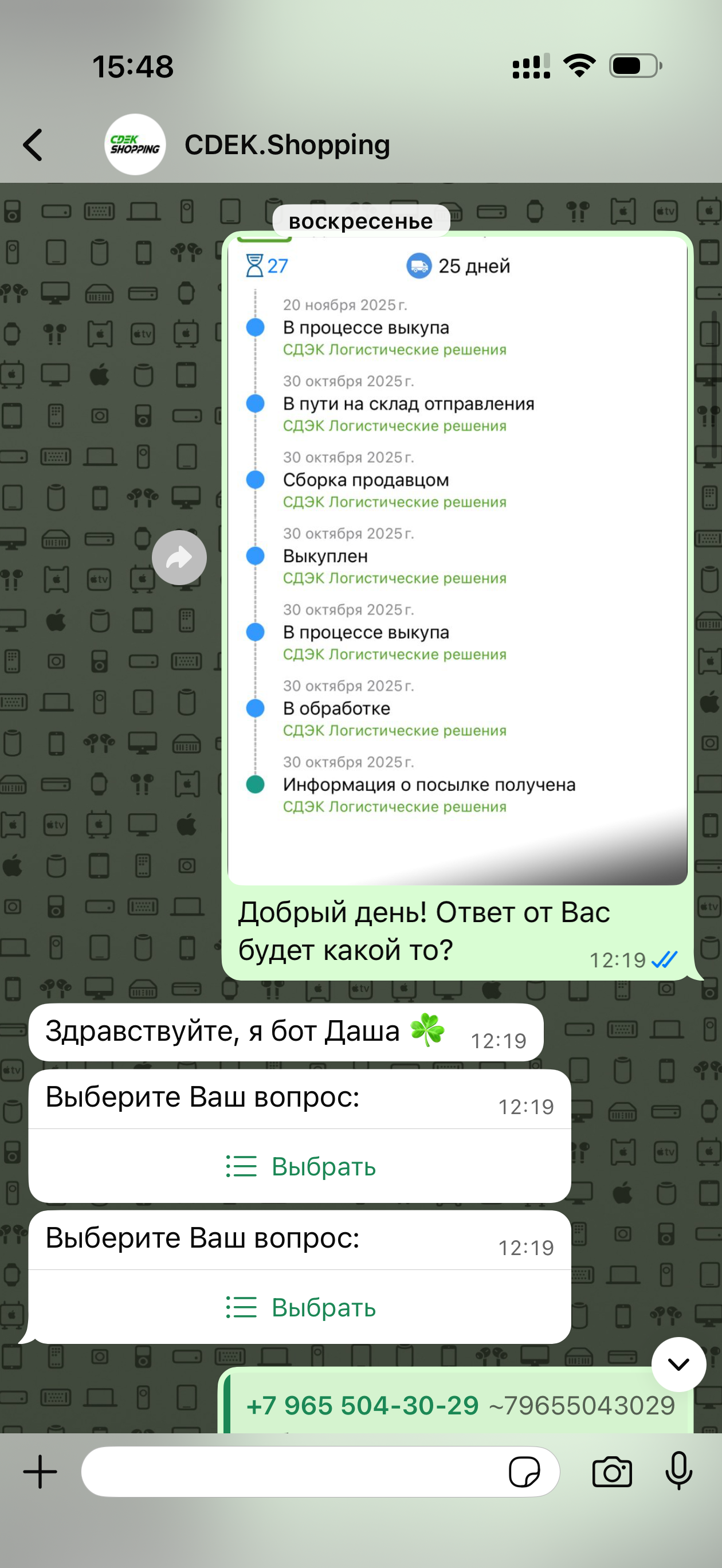The width and height of the screenshot is (722, 1568).
Task: Open the camera to send a photo
Action: coord(612,1472)
